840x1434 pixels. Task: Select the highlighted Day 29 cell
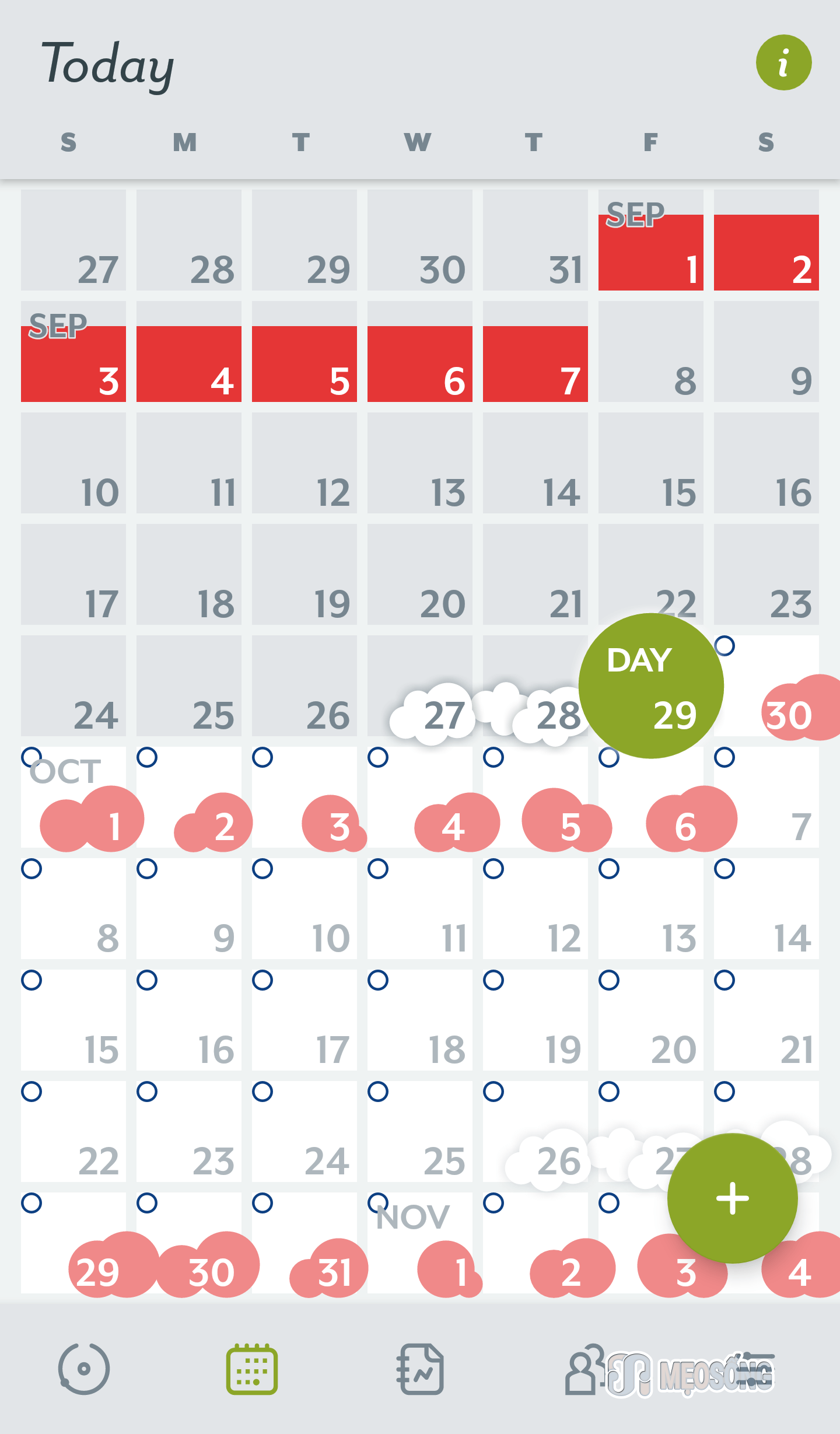650,685
